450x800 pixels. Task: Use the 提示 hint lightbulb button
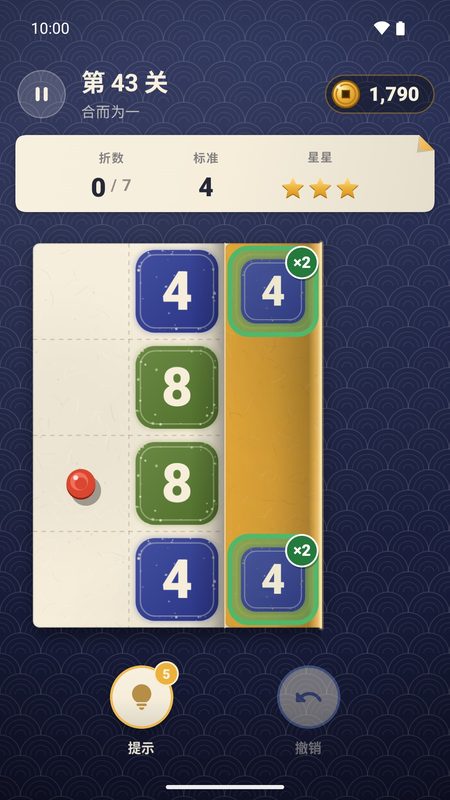142,697
